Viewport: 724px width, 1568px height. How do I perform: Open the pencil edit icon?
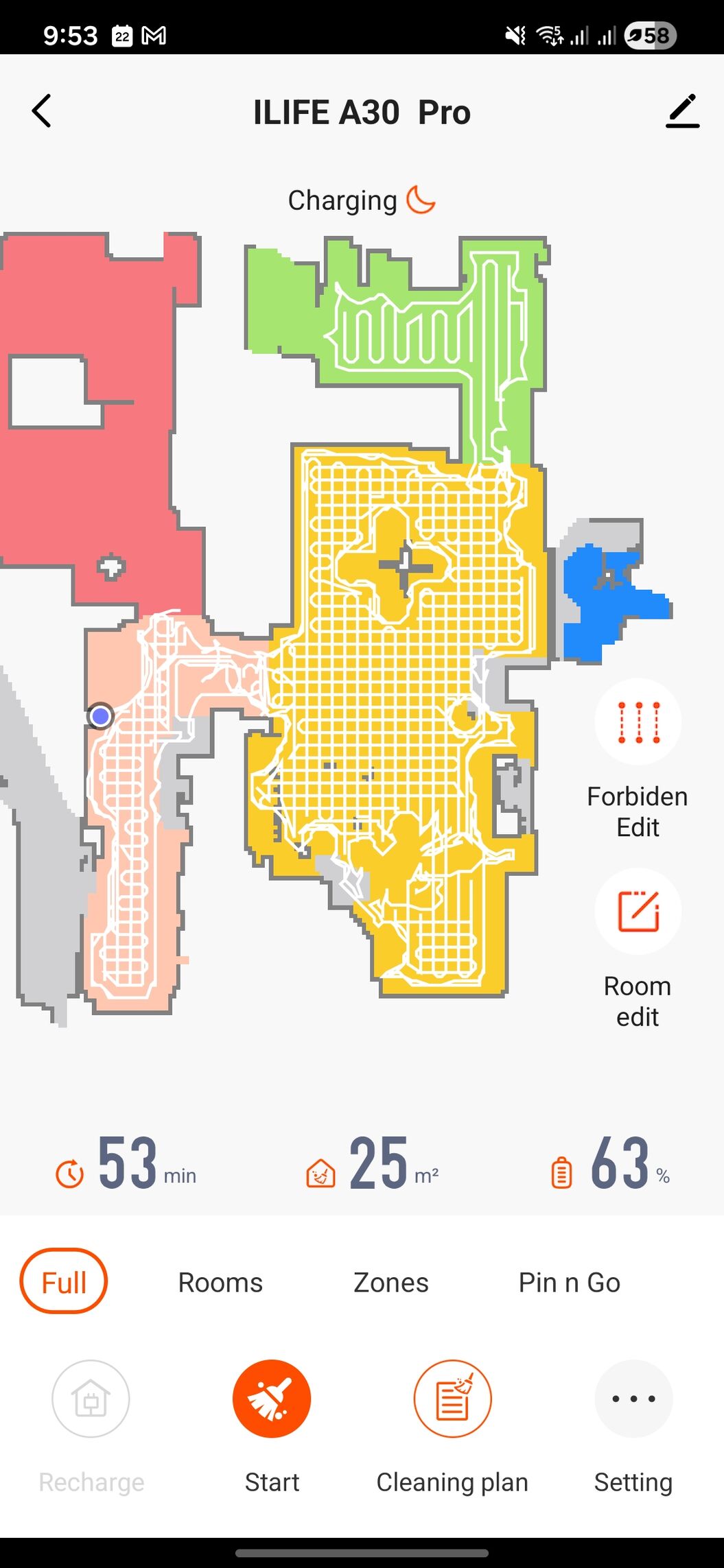tap(682, 111)
